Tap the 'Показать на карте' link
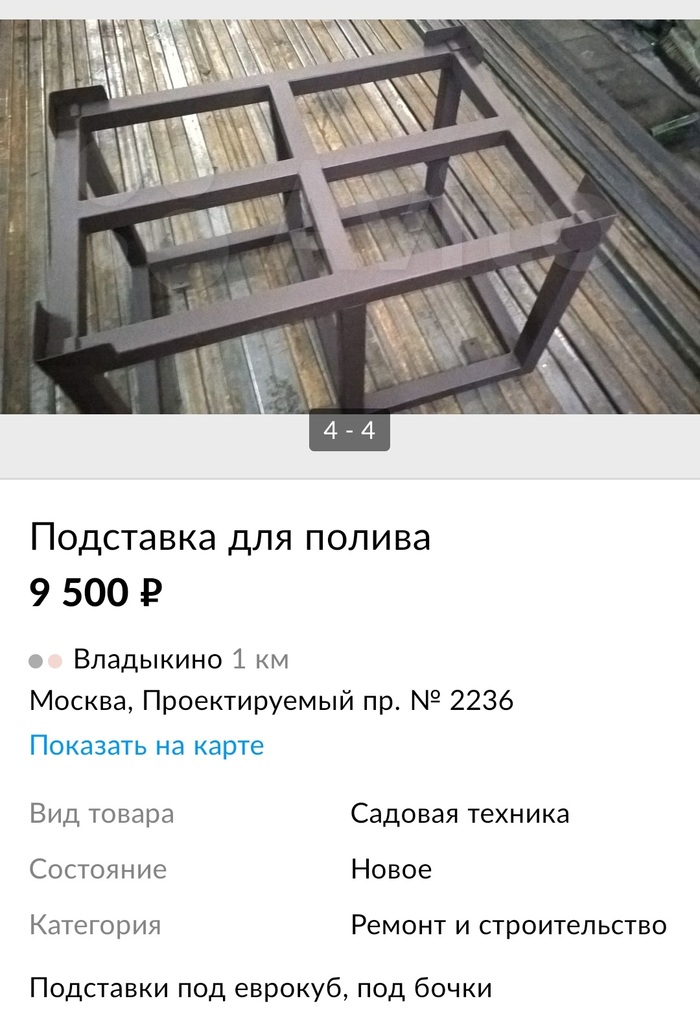The image size is (700, 1014). [147, 745]
